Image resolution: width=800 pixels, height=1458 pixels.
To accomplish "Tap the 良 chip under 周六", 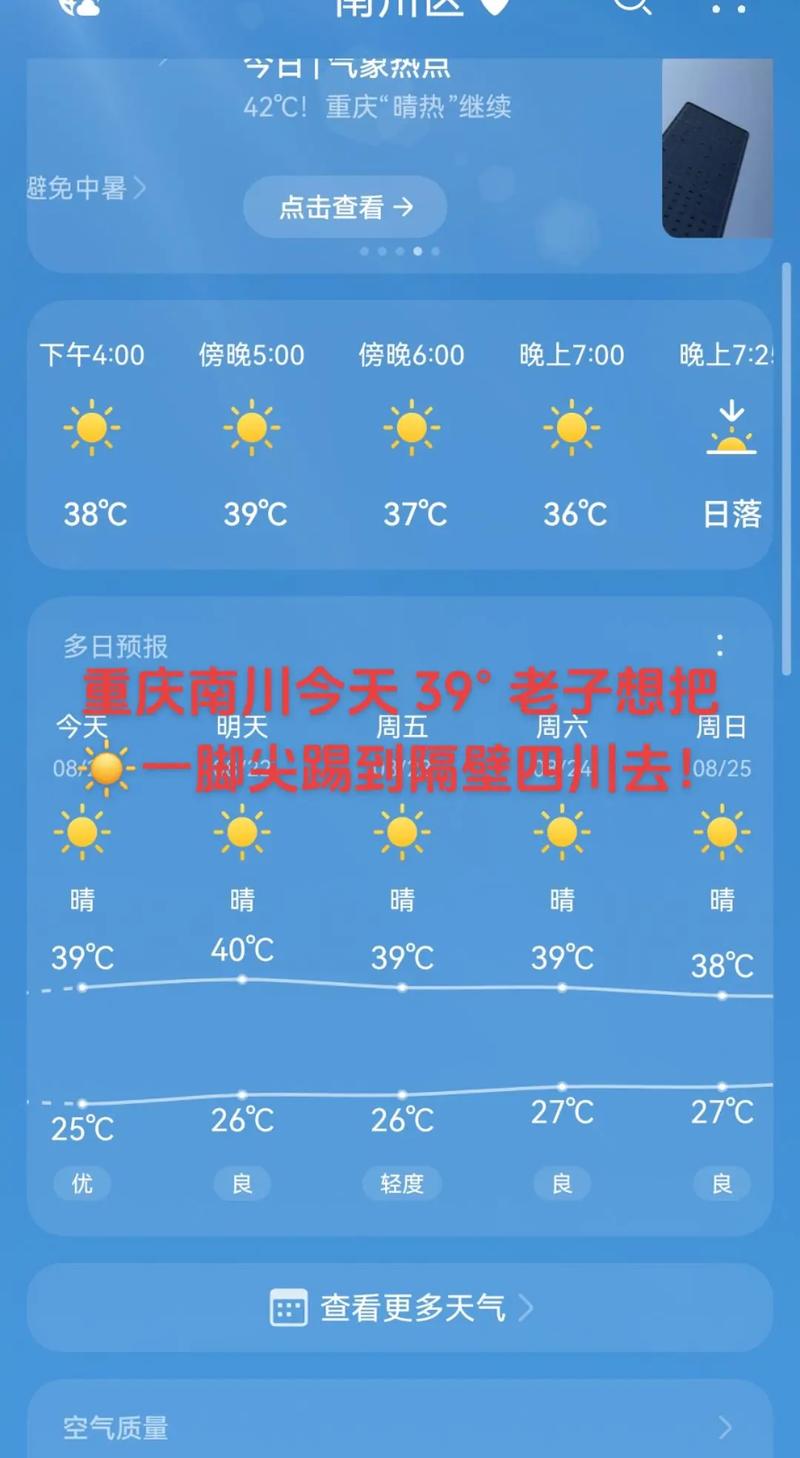I will coord(561,1184).
